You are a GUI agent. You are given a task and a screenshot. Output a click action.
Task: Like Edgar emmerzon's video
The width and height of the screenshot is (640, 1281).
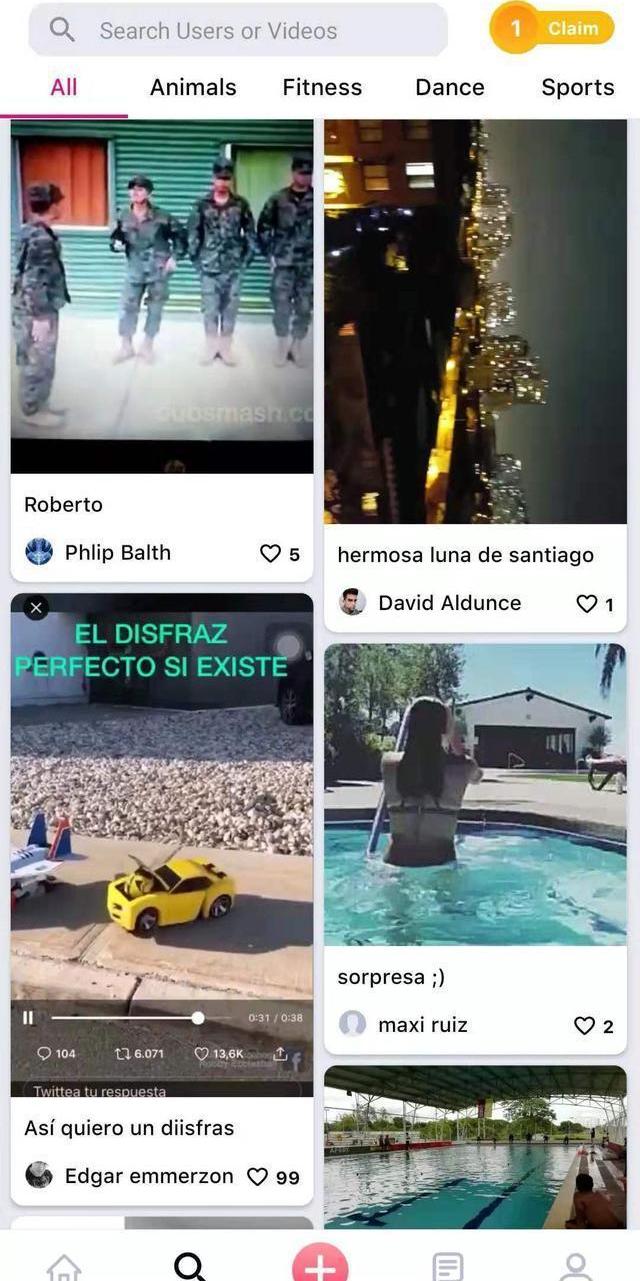258,1177
